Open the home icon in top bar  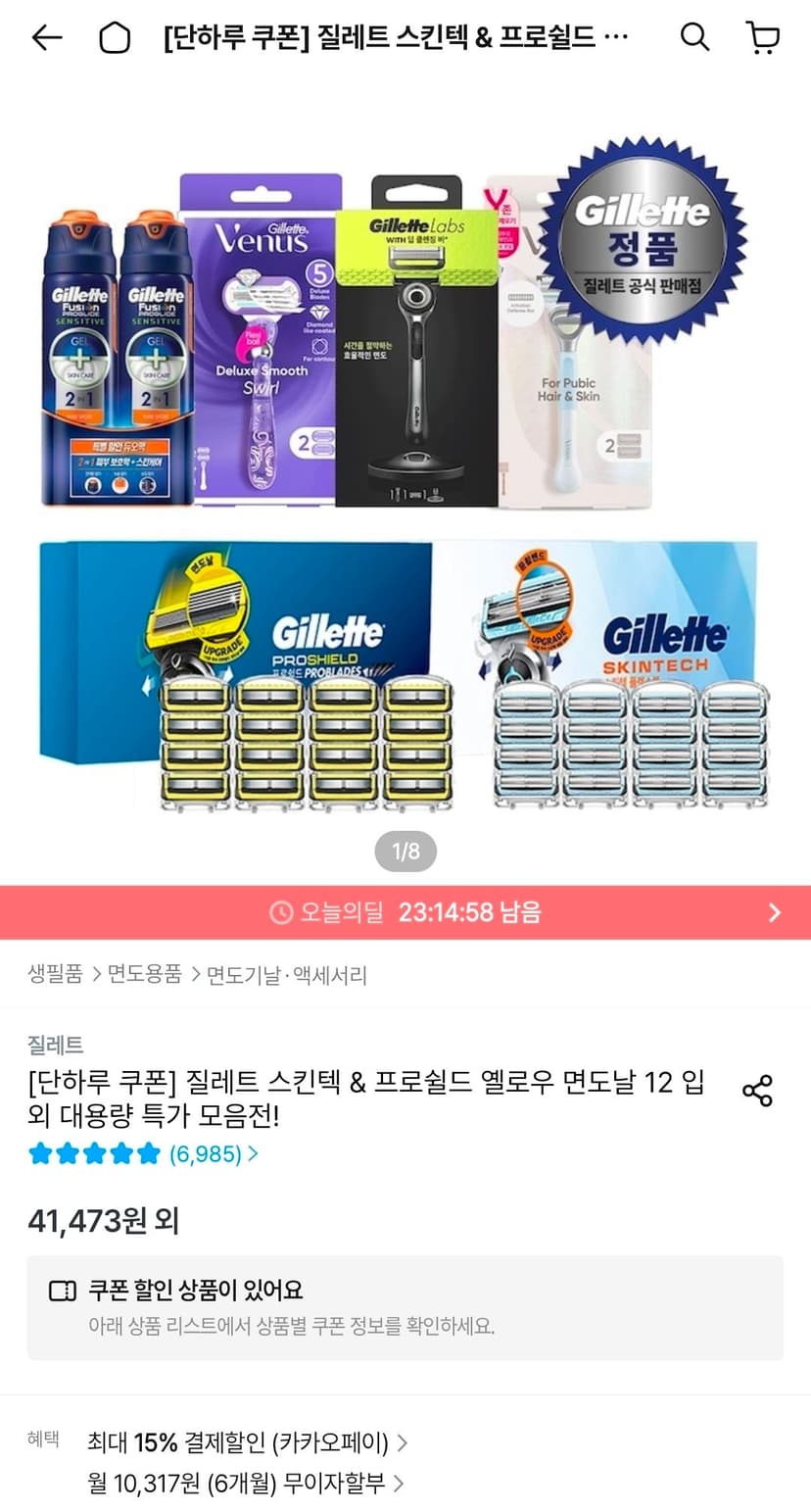pos(115,38)
